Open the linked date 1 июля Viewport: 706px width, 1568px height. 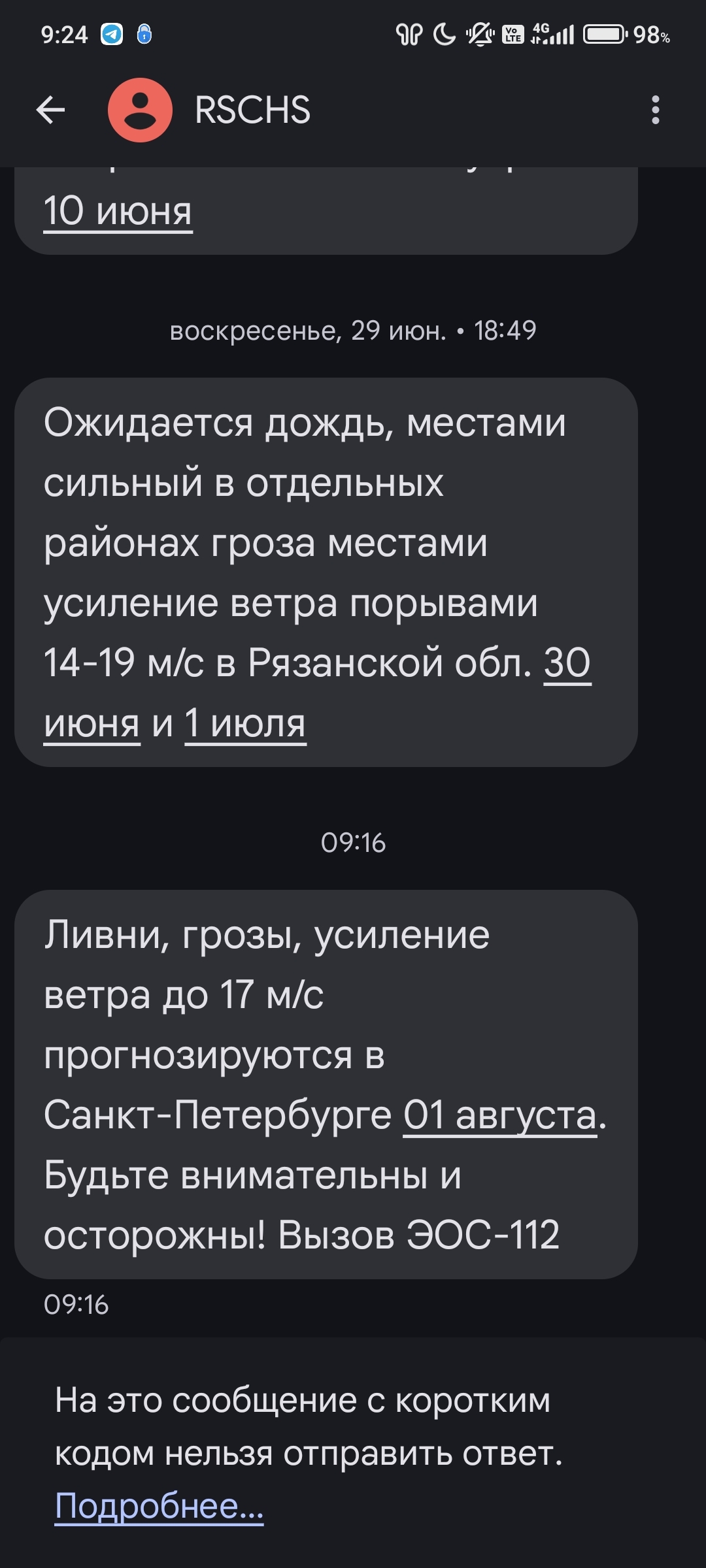[245, 724]
